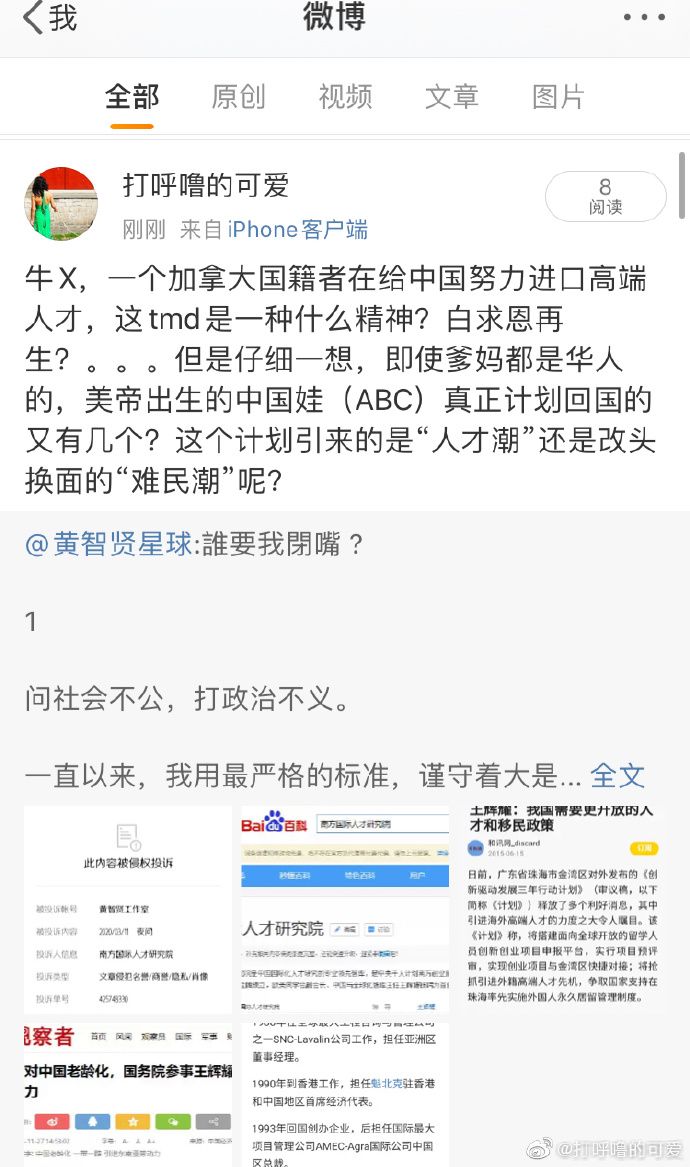Screen dimensions: 690x1167
Task: Open @黄智贤星球's profile mention
Action: pyautogui.click(x=110, y=544)
